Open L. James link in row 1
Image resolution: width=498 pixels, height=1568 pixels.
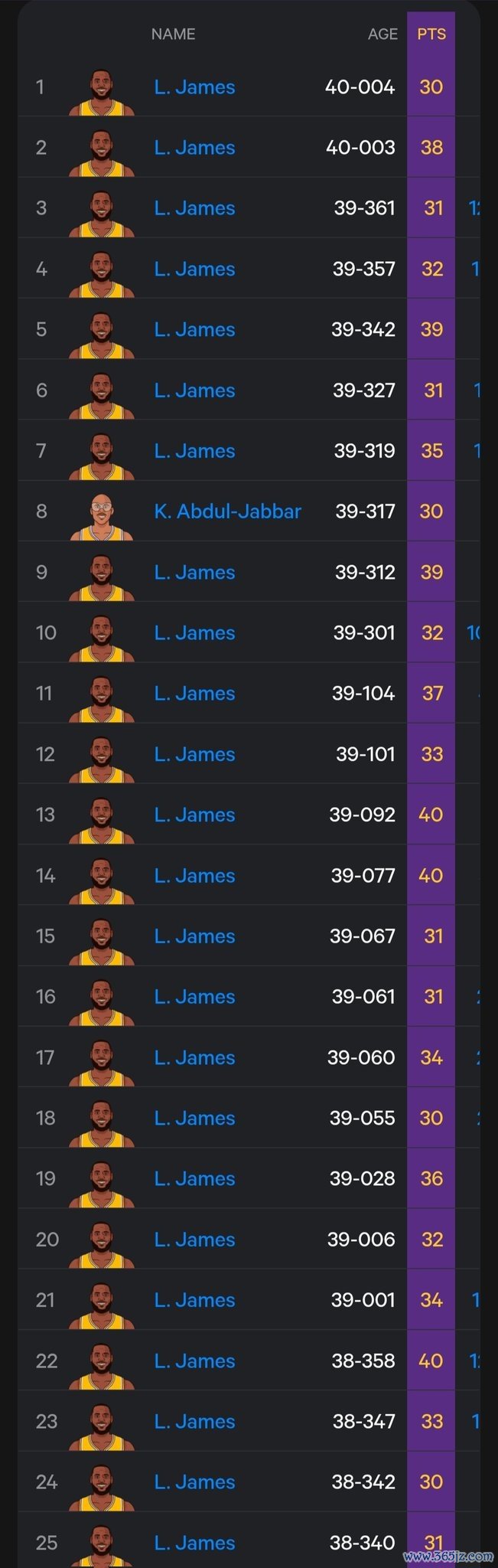(x=194, y=87)
